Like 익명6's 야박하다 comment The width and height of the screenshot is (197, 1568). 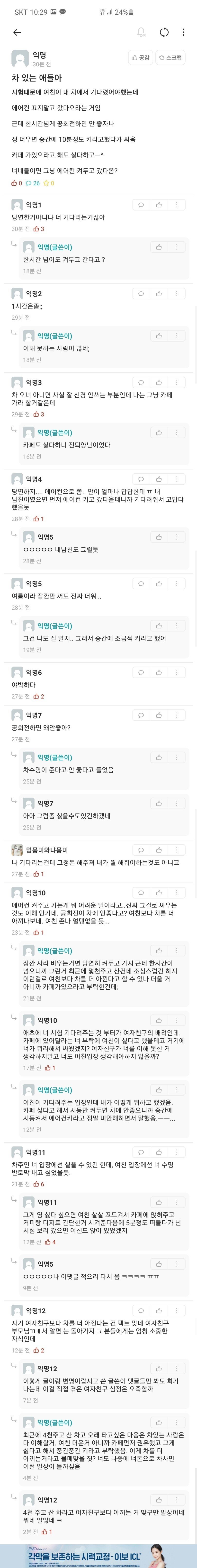(159, 673)
